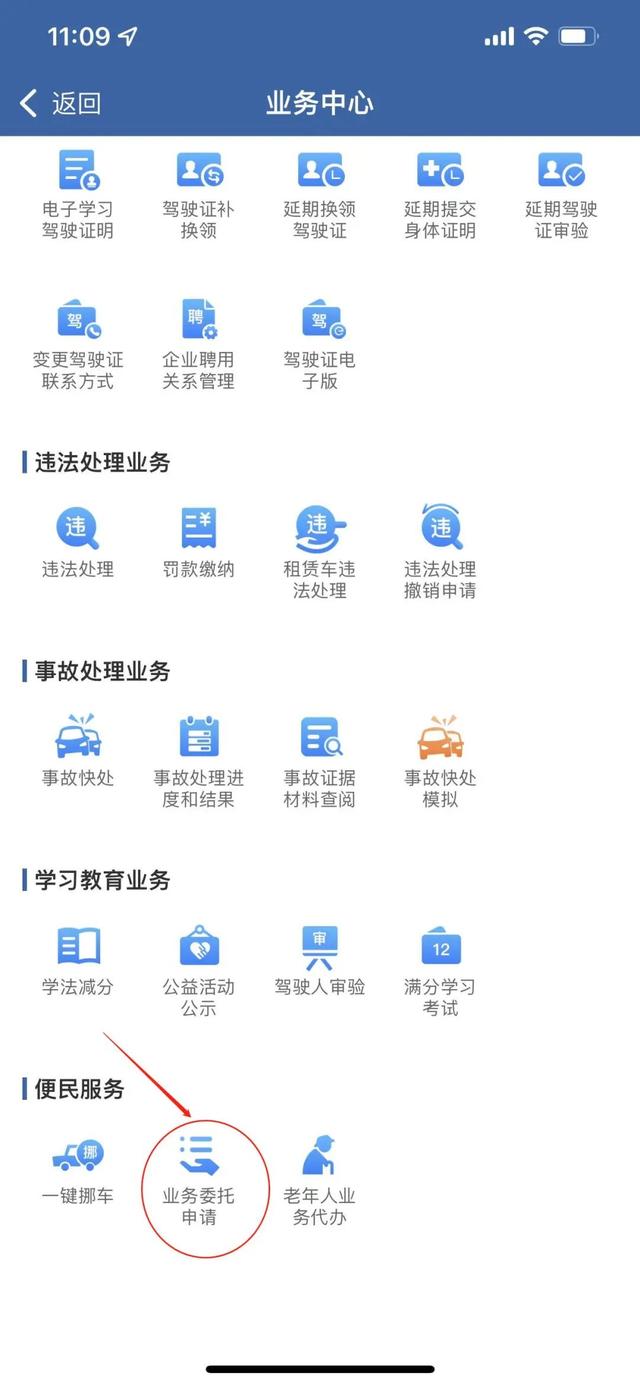Tap 驾驶人审验

(320, 960)
